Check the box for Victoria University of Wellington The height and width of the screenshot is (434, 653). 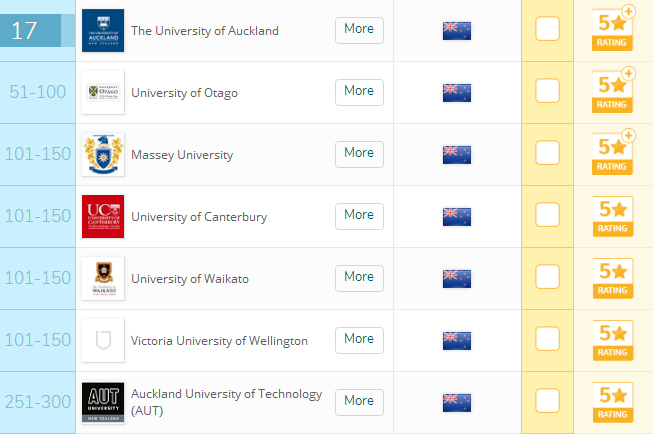coord(547,340)
